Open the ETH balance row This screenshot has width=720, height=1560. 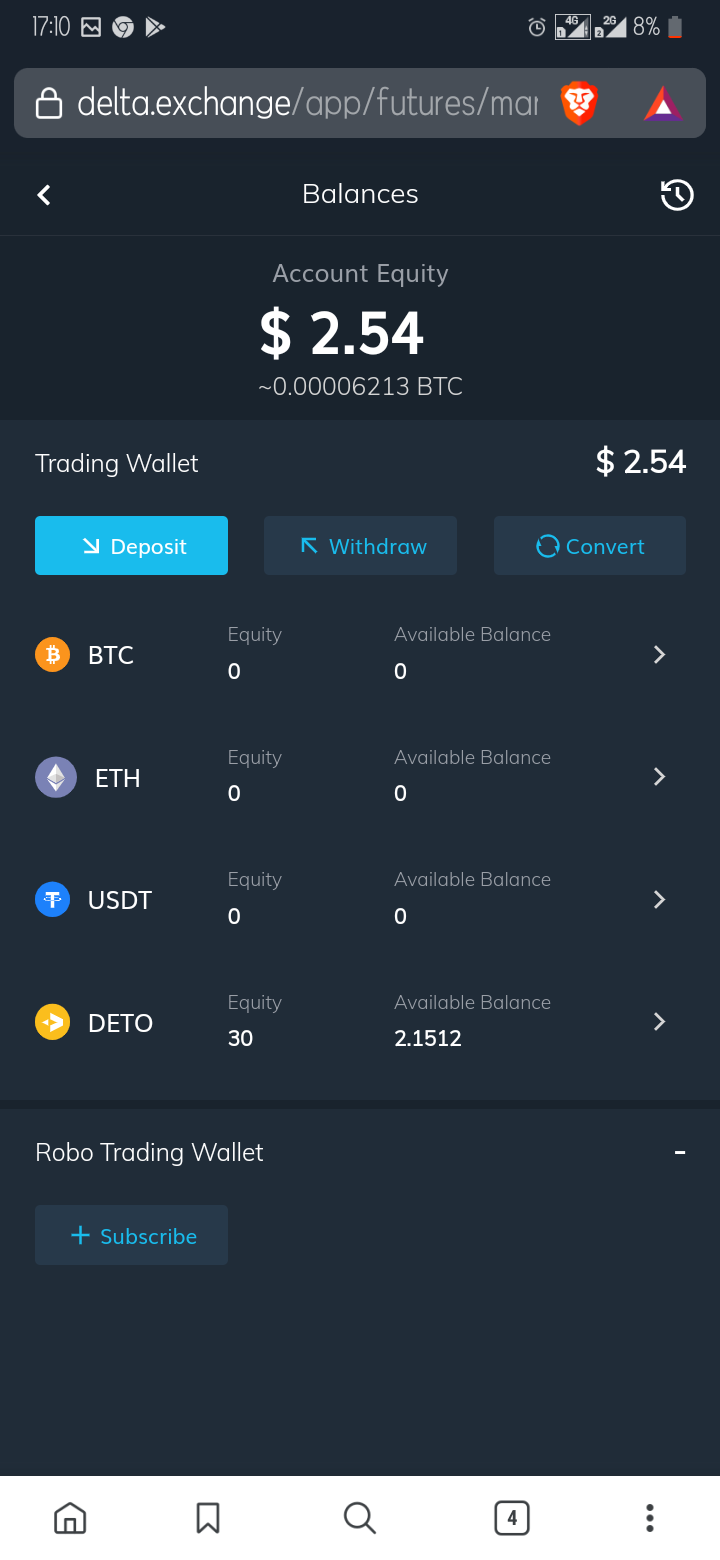pyautogui.click(x=360, y=777)
